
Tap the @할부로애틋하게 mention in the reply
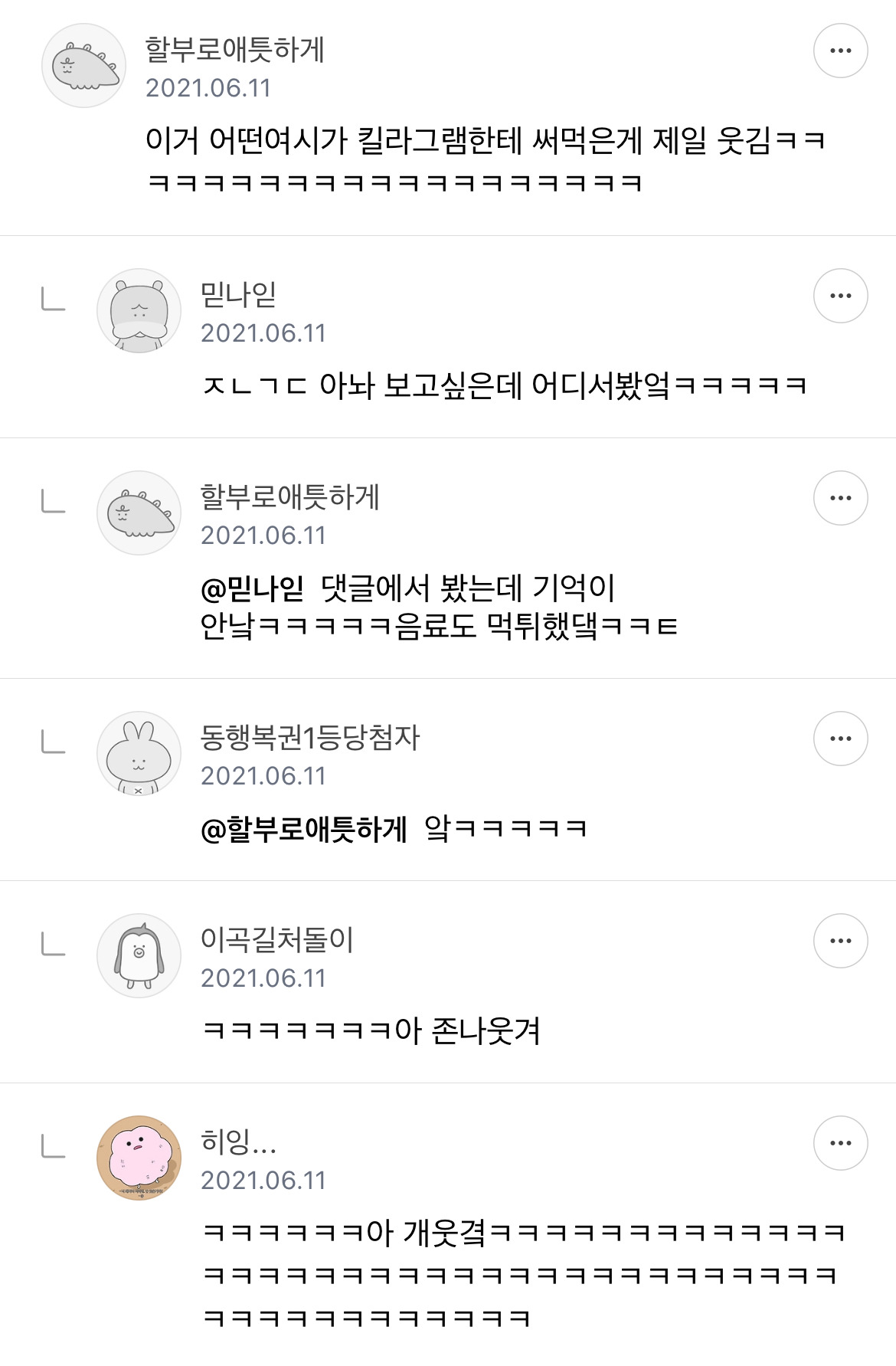click(303, 829)
